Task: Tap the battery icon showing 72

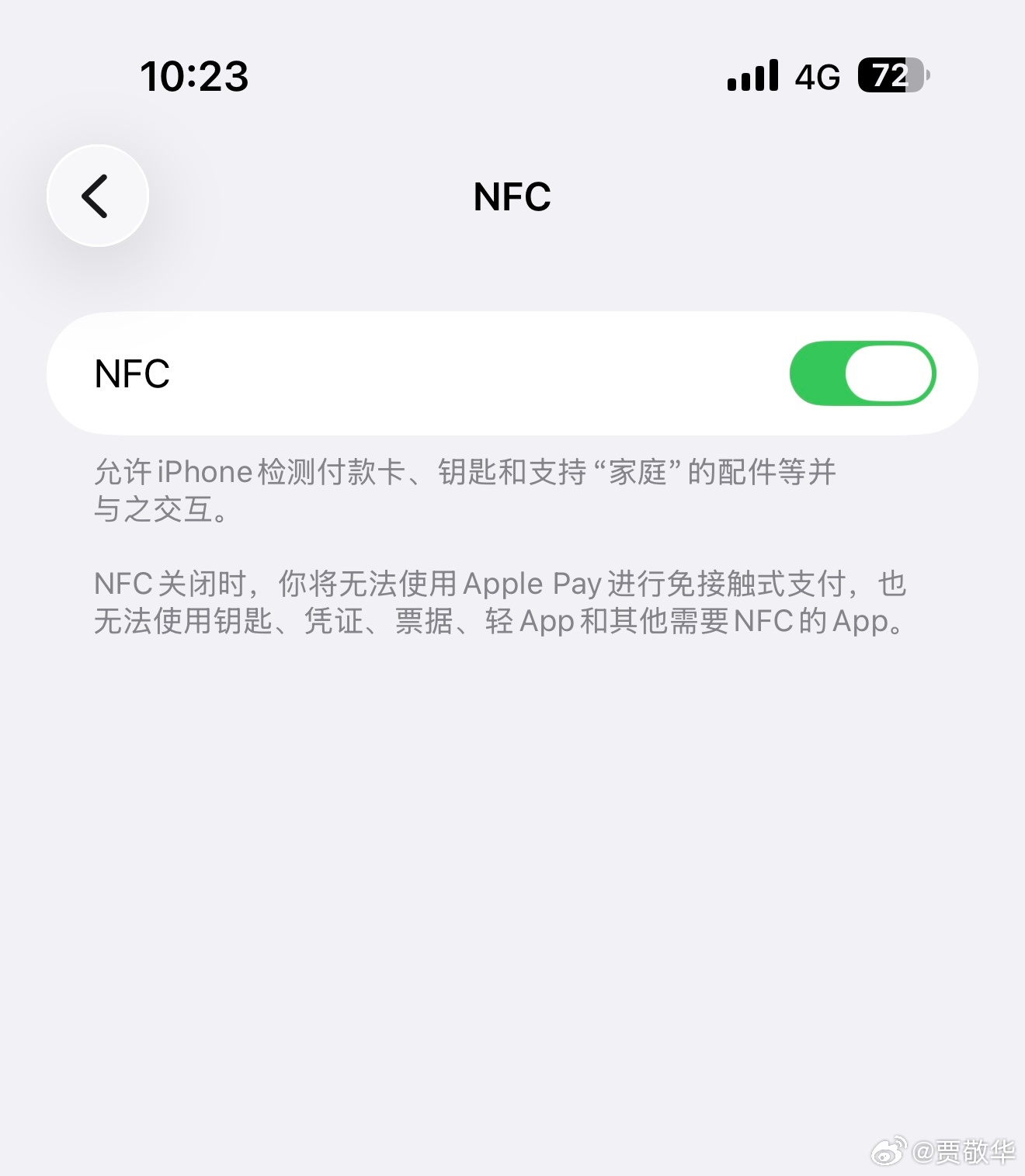Action: pos(888,75)
